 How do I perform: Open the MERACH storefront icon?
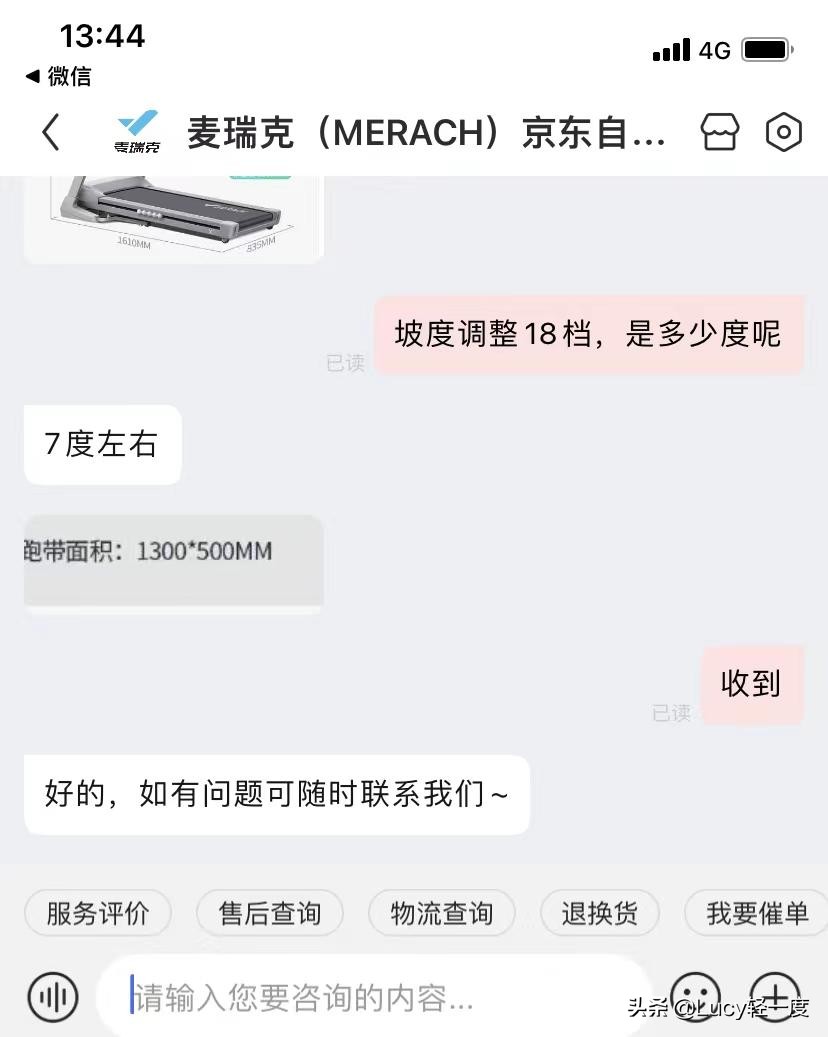[x=719, y=131]
